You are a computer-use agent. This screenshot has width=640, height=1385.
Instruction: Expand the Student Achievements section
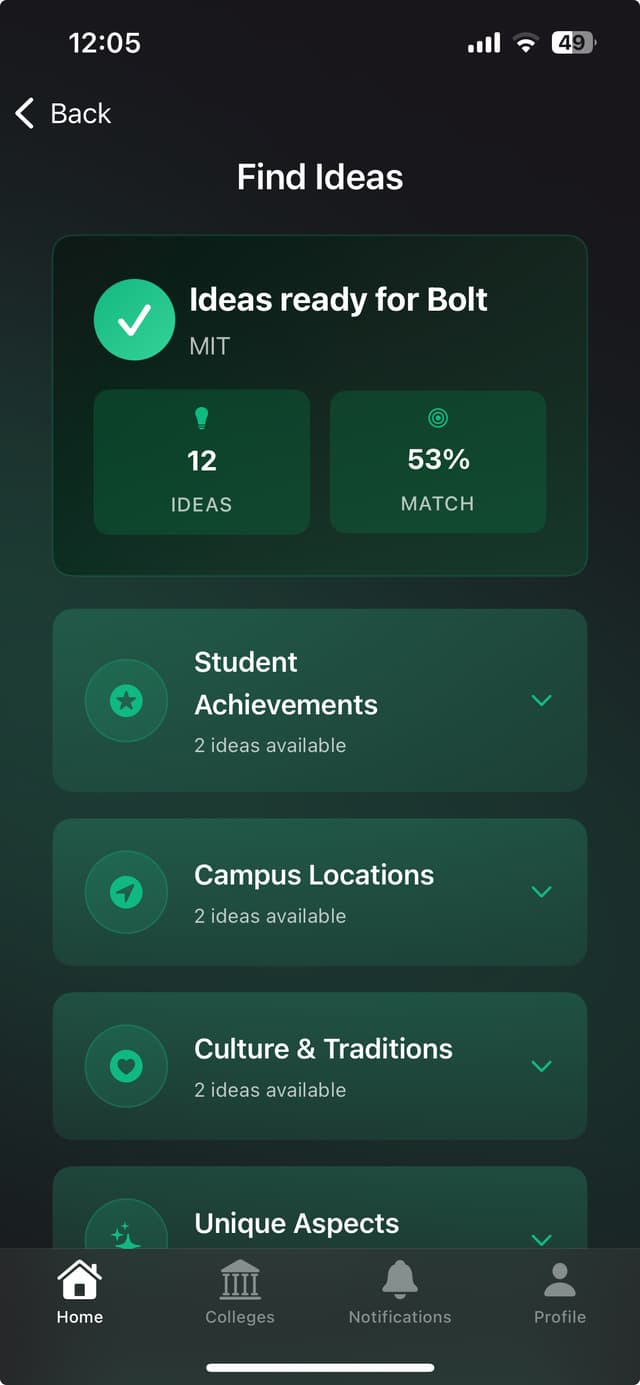click(541, 700)
